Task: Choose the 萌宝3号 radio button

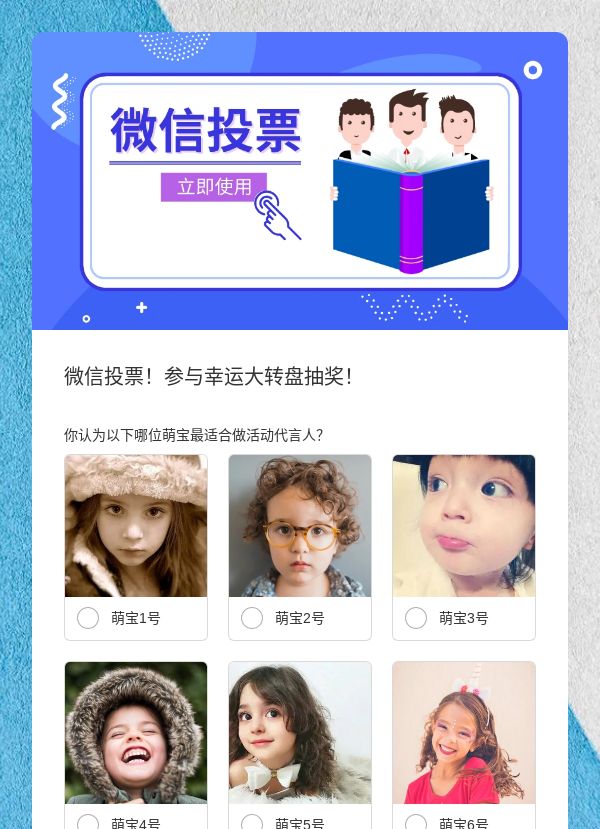Action: 416,618
